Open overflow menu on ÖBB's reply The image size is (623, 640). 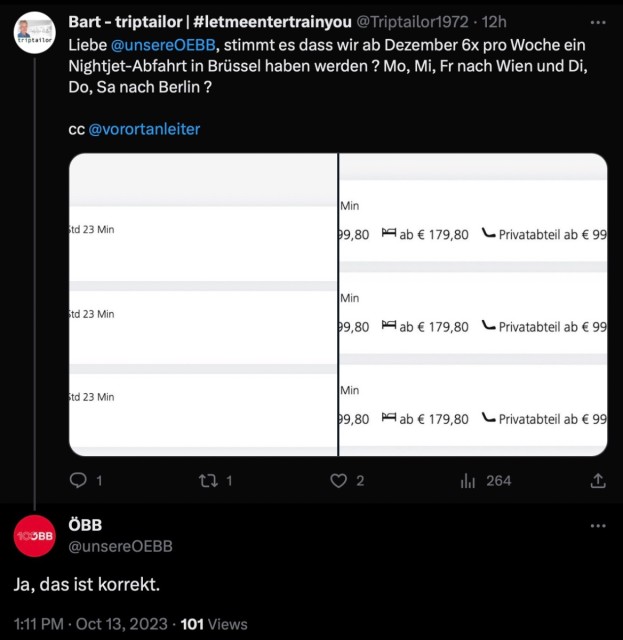(598, 526)
